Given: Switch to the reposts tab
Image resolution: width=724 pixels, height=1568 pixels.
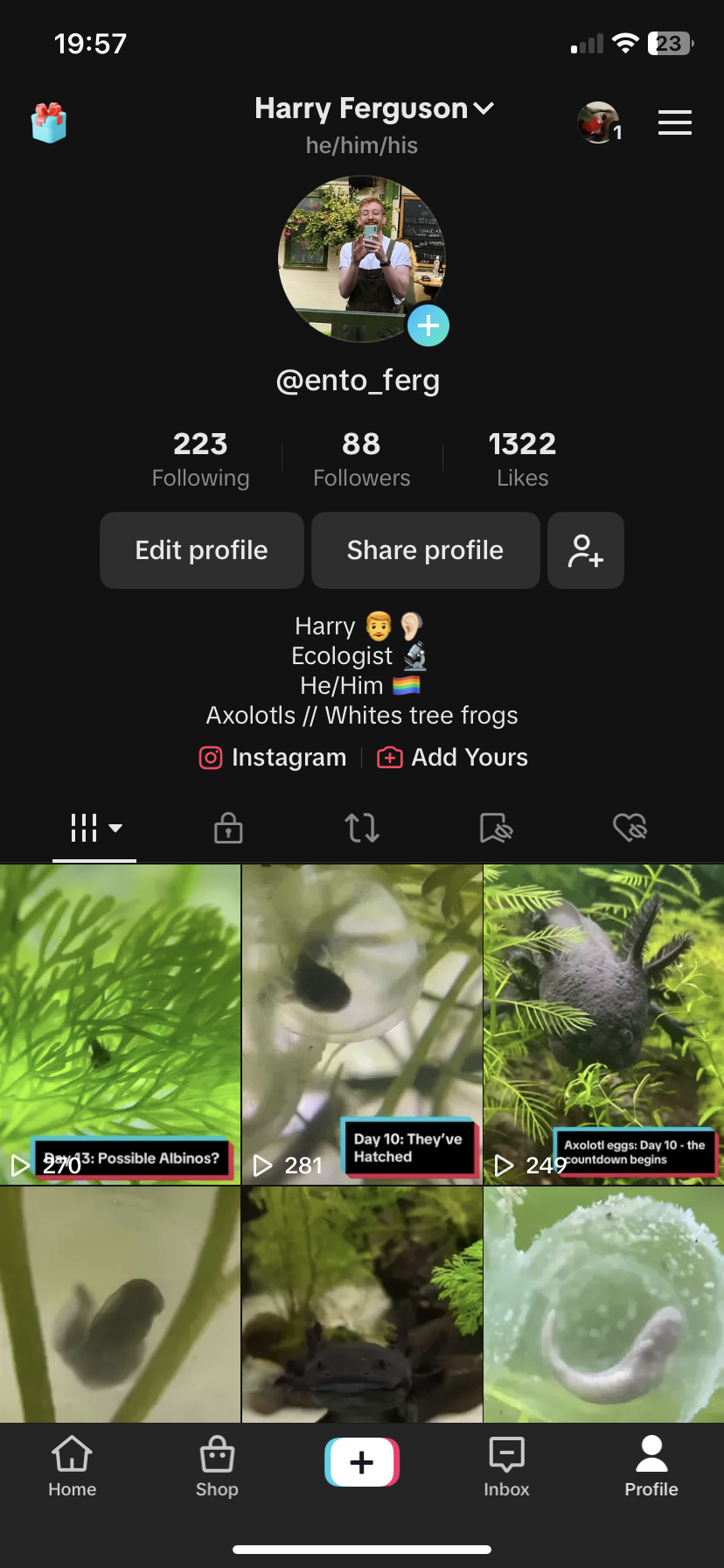Looking at the screenshot, I should coord(362,827).
